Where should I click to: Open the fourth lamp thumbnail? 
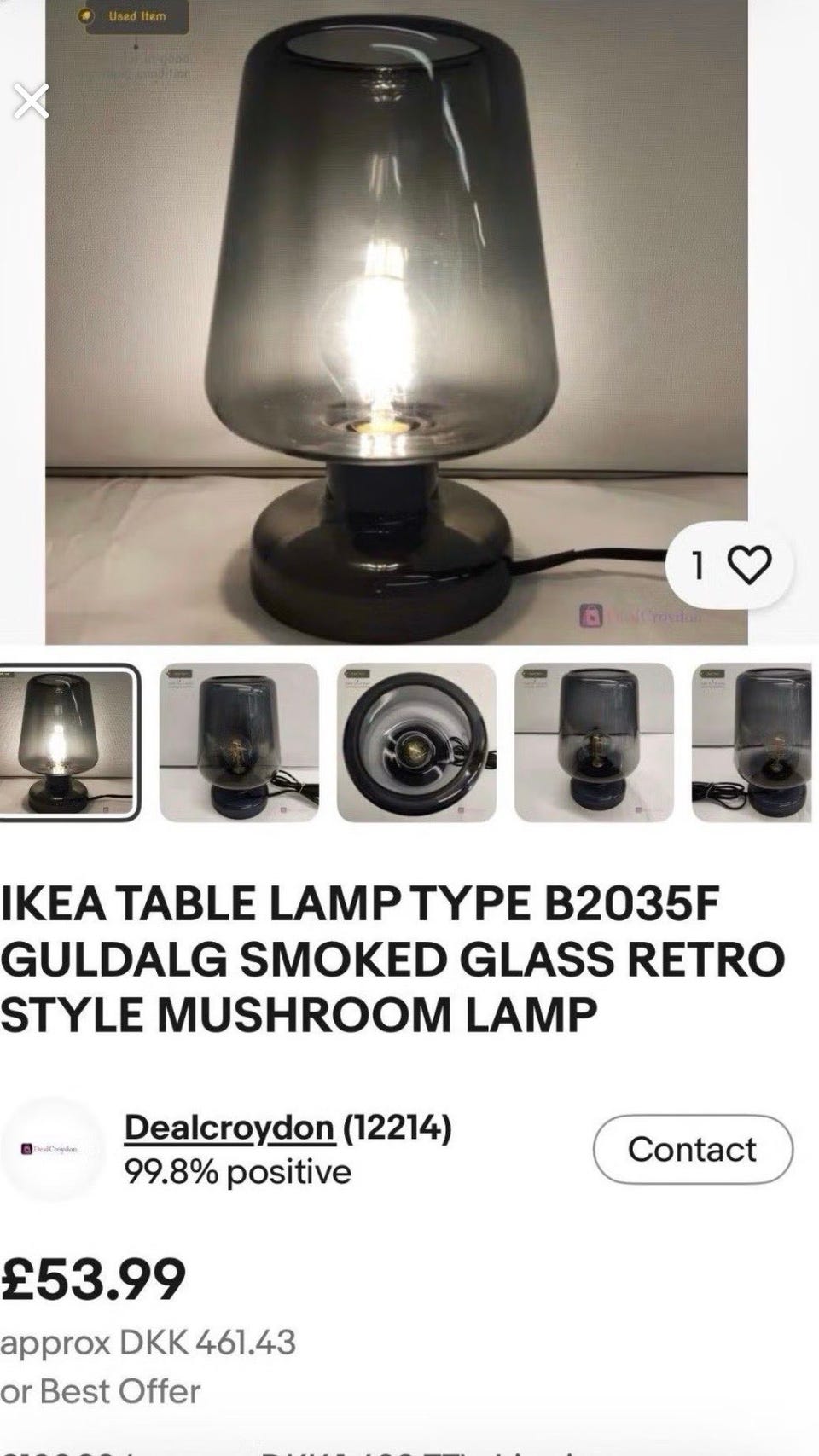point(594,742)
